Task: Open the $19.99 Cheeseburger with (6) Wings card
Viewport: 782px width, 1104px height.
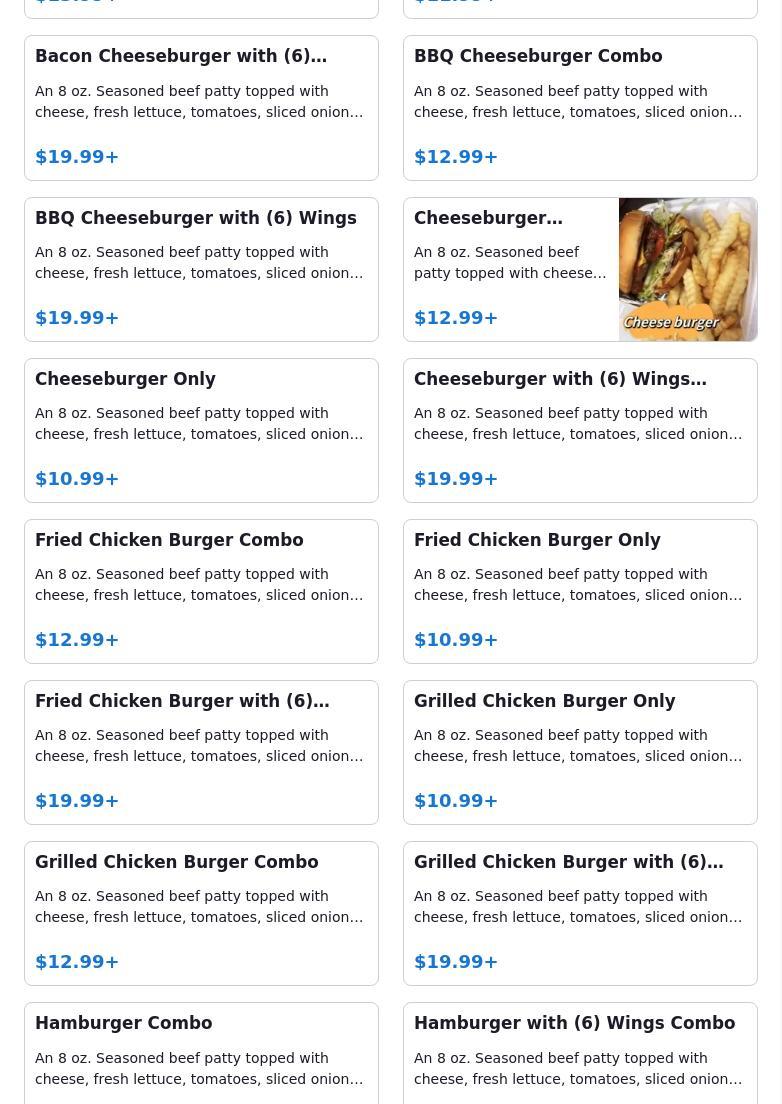Action: [580, 430]
